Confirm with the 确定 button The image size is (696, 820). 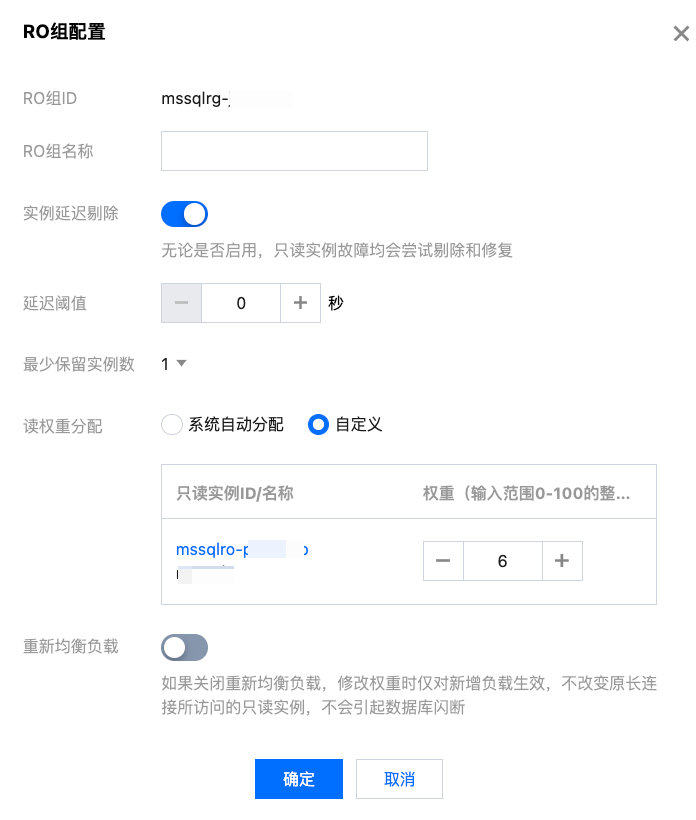tap(299, 779)
